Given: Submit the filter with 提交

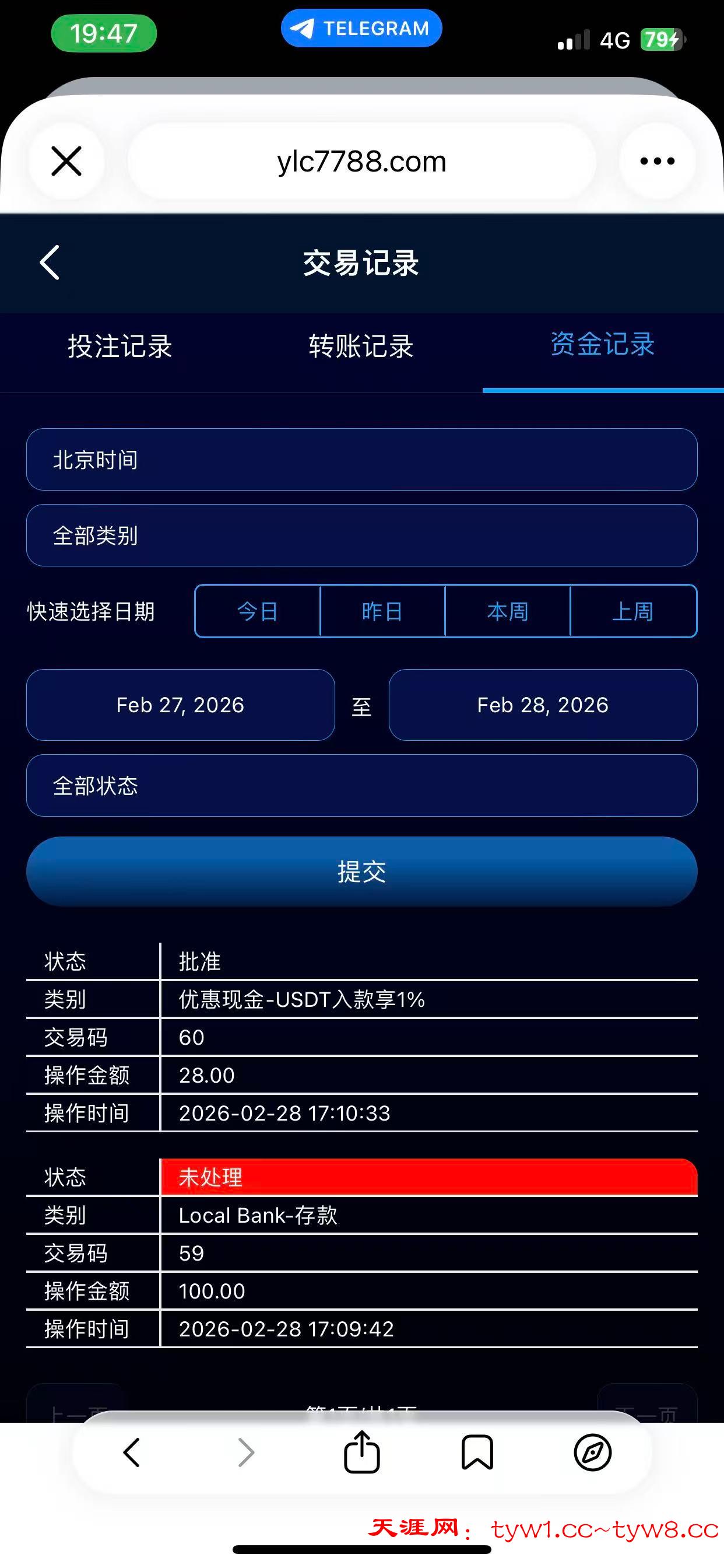Looking at the screenshot, I should (x=361, y=871).
